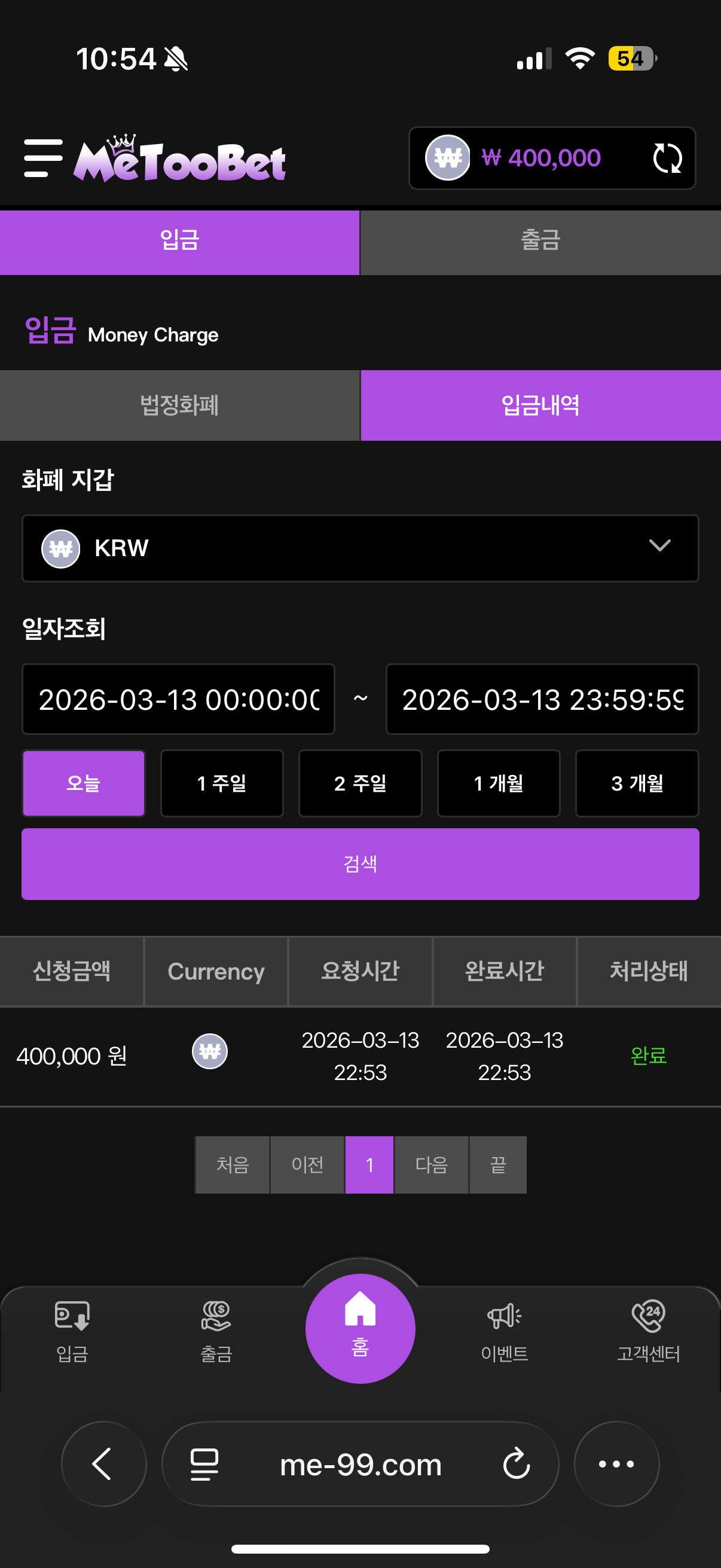Screen dimensions: 721x1568
Task: Open 출금 in the bottom navigation
Action: (216, 1331)
